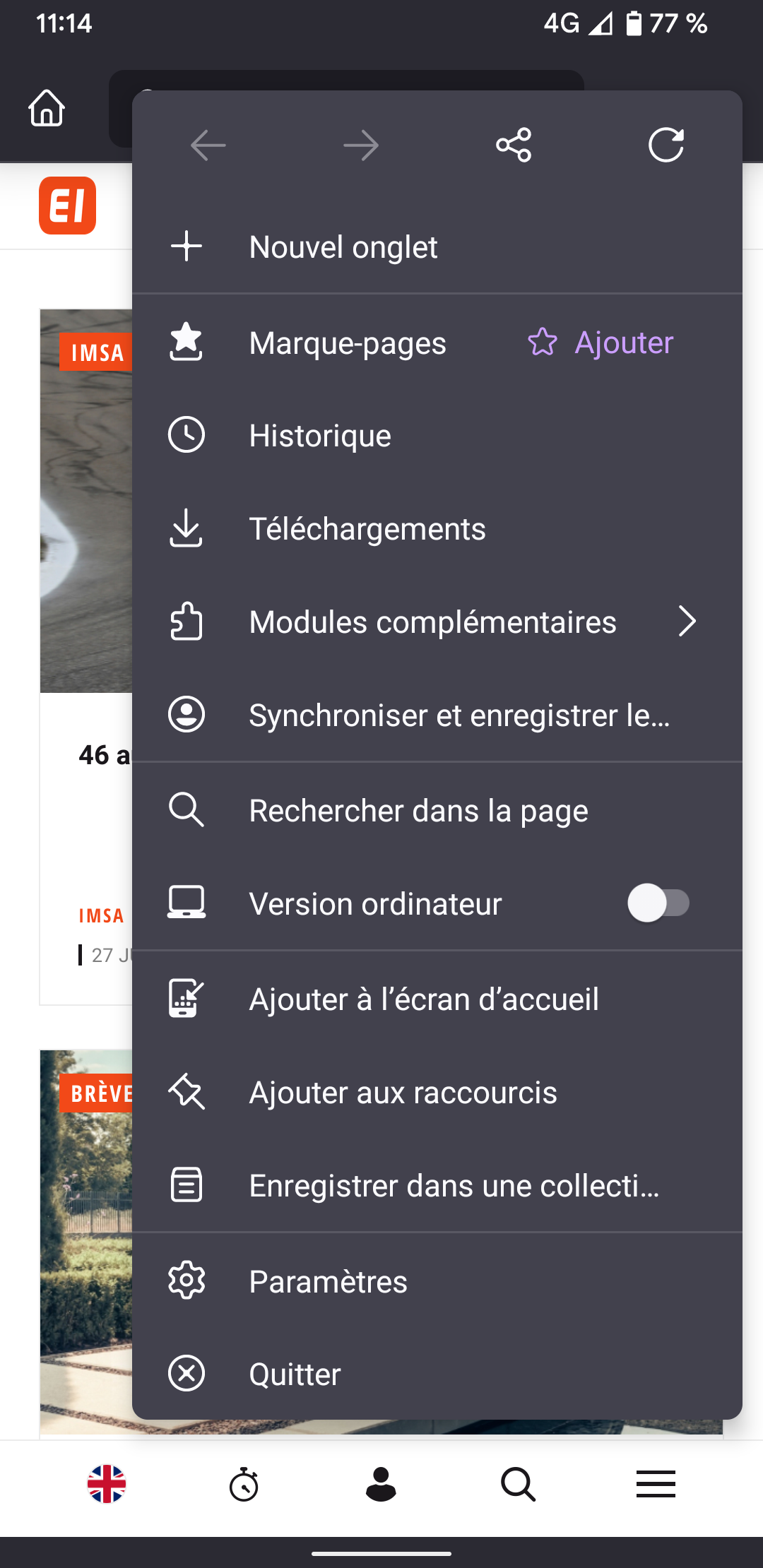The image size is (763, 1568).
Task: Open the site's hamburger menu
Action: click(x=656, y=1484)
